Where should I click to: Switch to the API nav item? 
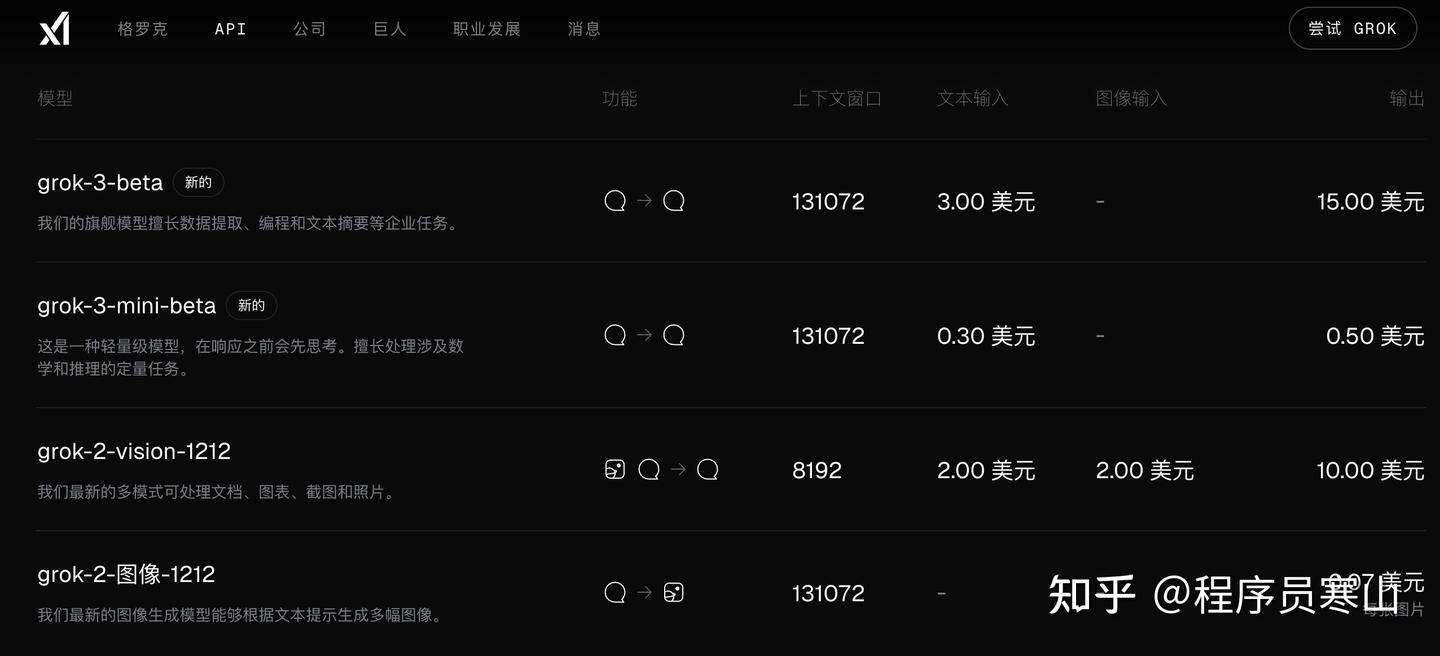pos(230,29)
